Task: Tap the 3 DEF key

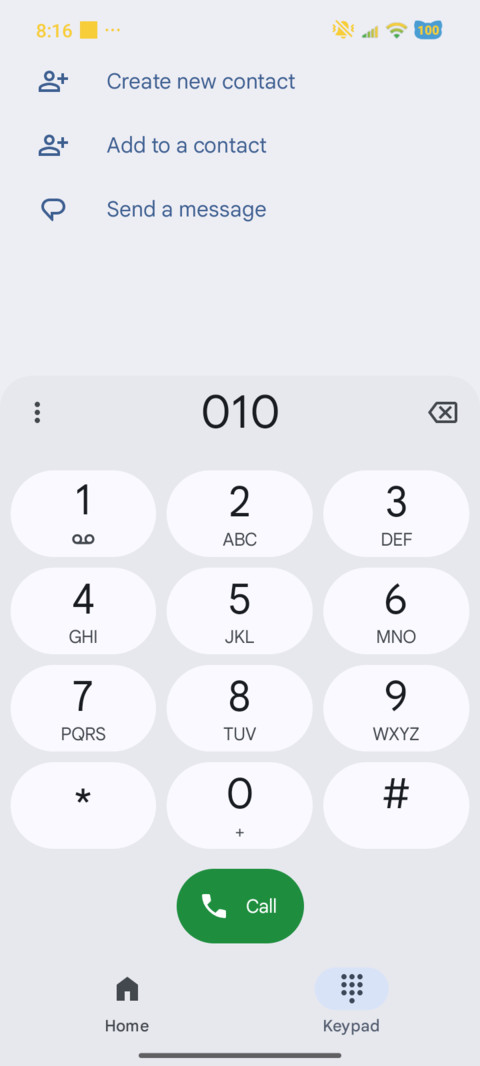Action: coord(396,514)
